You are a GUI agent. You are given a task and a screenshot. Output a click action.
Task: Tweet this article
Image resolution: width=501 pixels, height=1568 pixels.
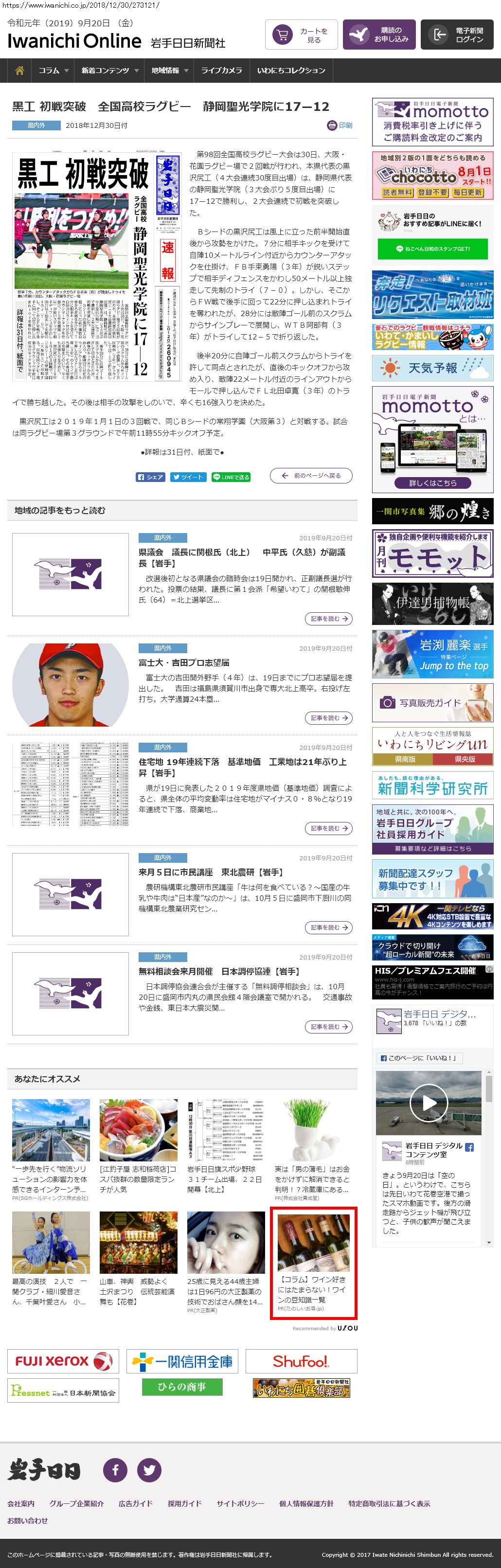188,477
